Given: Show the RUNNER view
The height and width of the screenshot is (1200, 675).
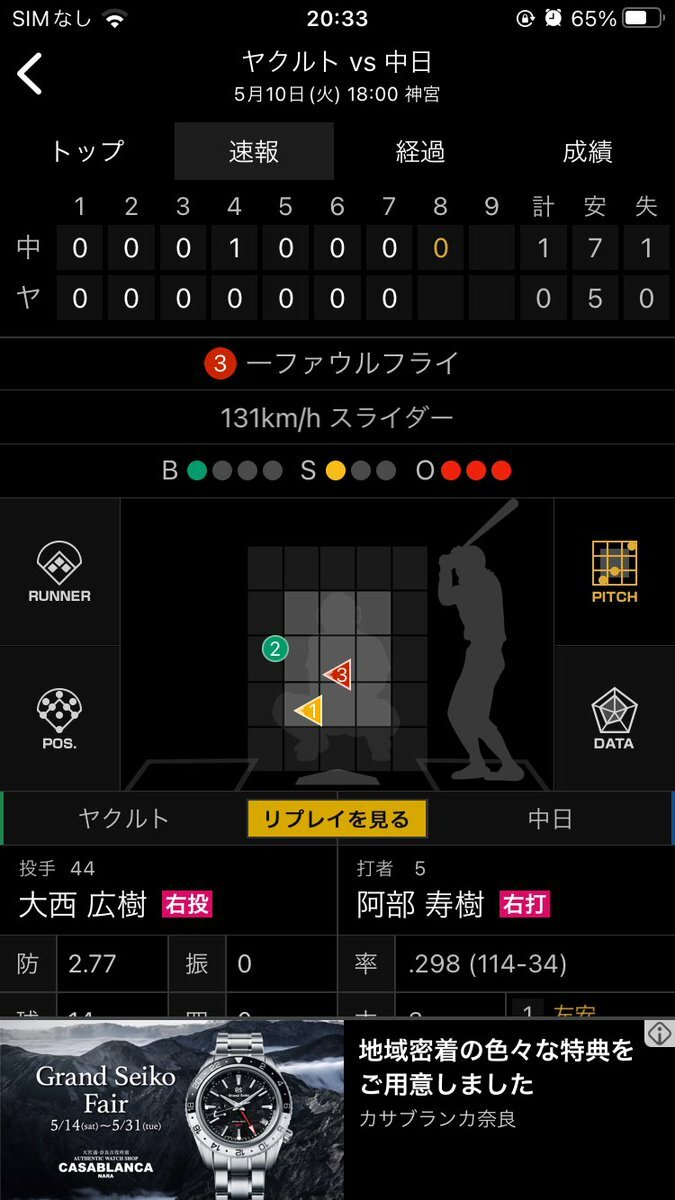Looking at the screenshot, I should [x=60, y=572].
